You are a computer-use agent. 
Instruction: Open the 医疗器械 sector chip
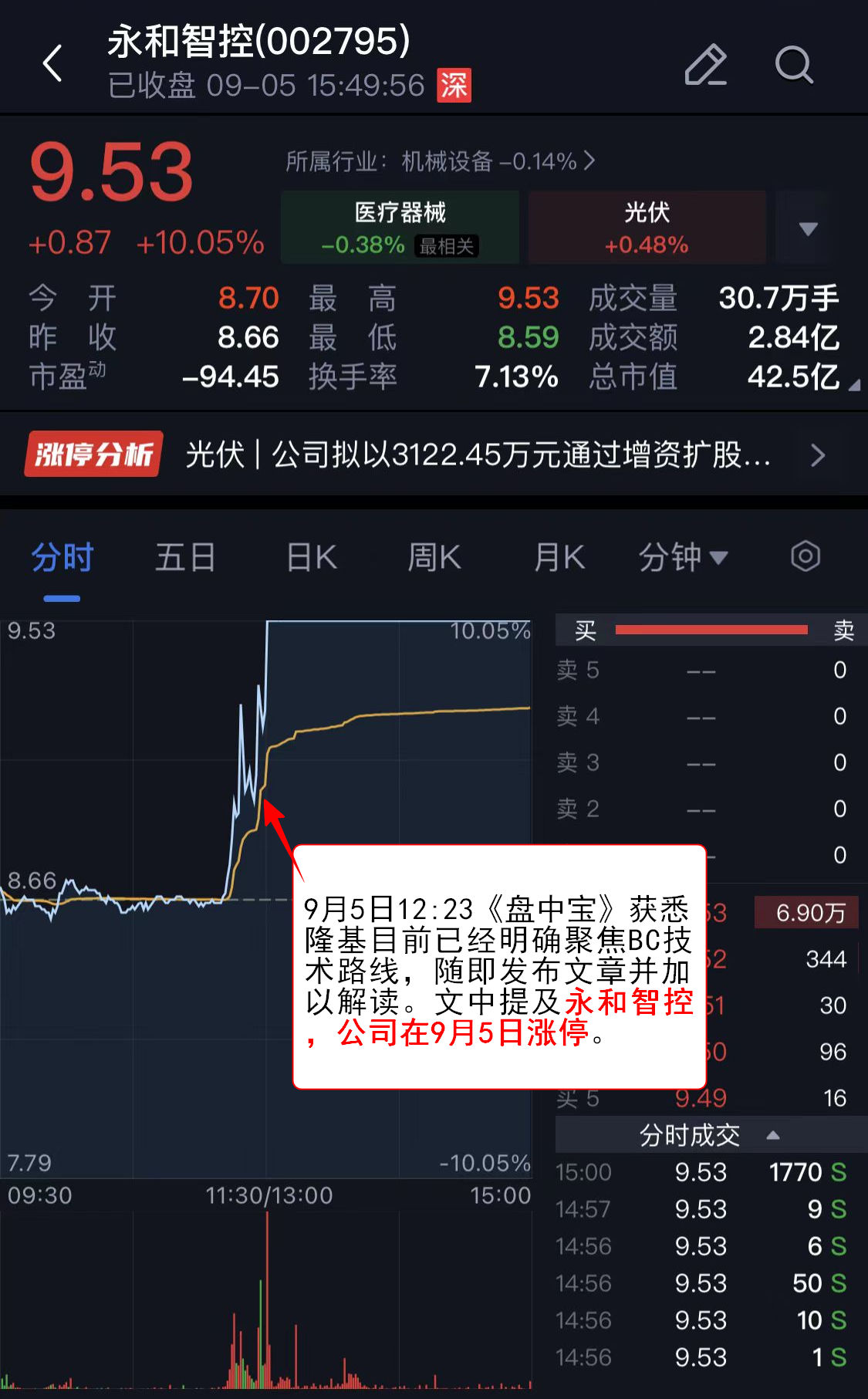[x=400, y=228]
